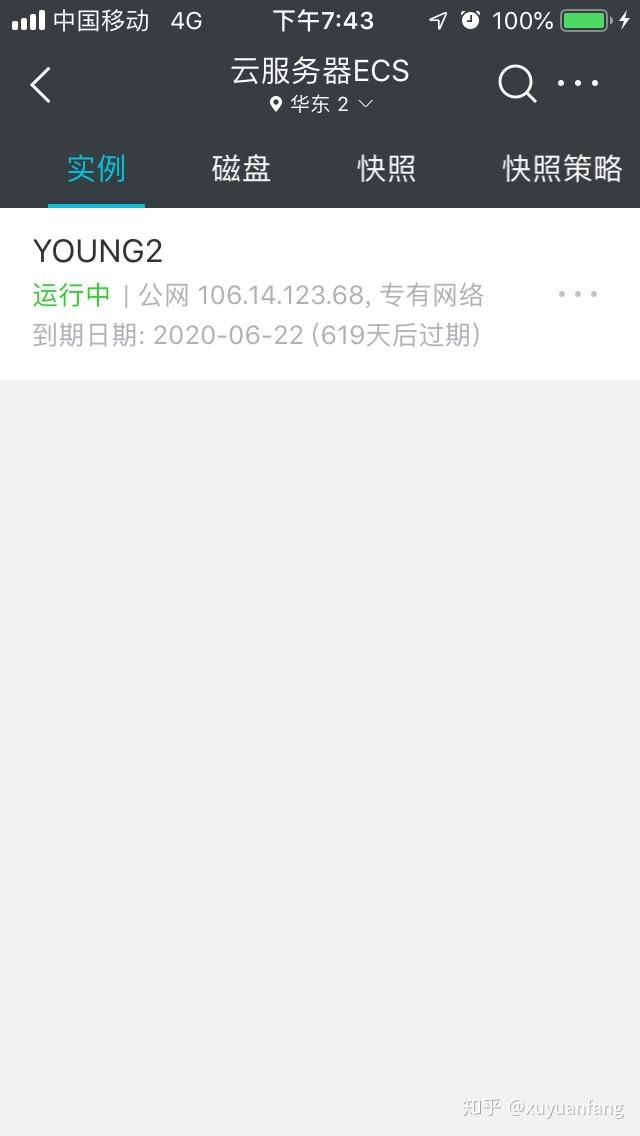The image size is (640, 1136).
Task: Switch to the 快照 tab
Action: tap(386, 169)
